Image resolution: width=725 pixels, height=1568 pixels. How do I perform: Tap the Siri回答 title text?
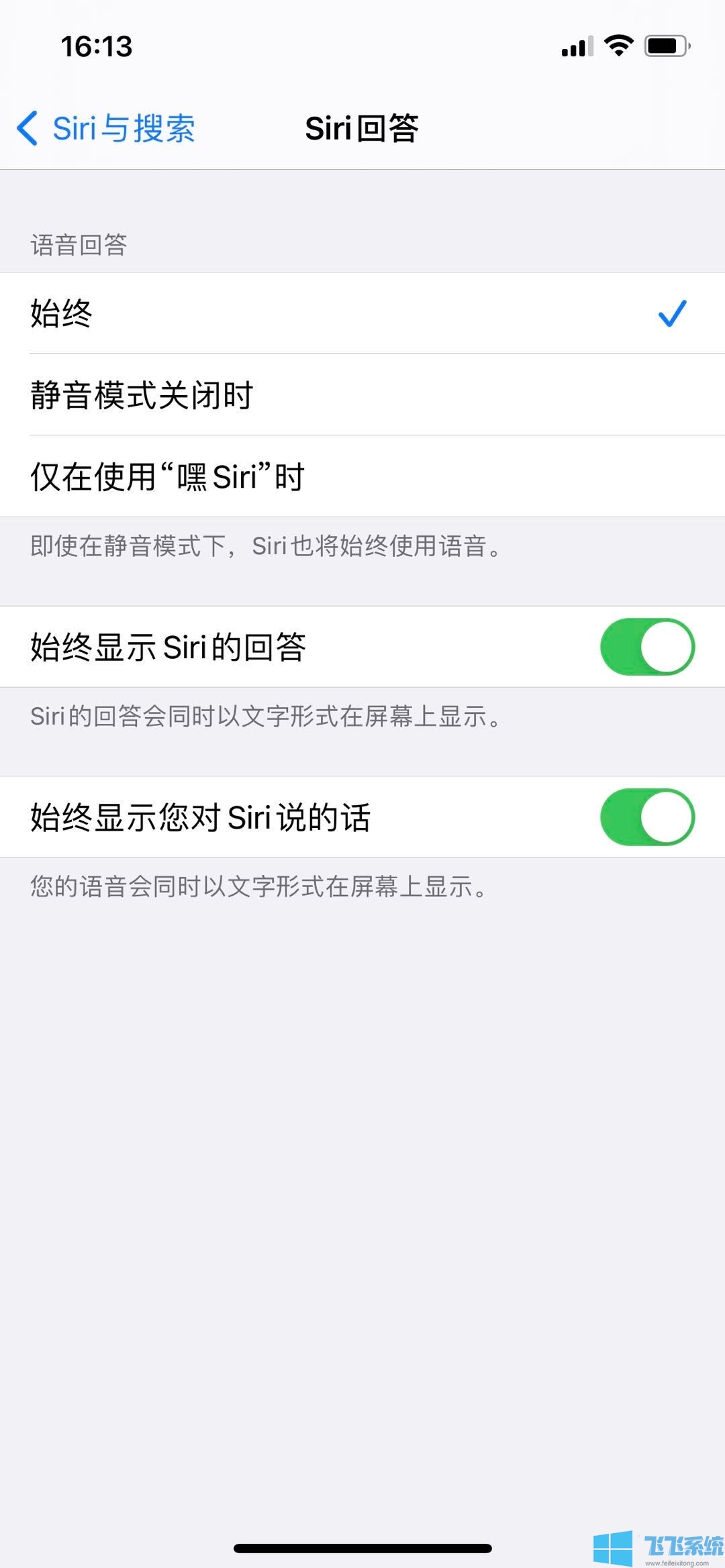pyautogui.click(x=361, y=129)
